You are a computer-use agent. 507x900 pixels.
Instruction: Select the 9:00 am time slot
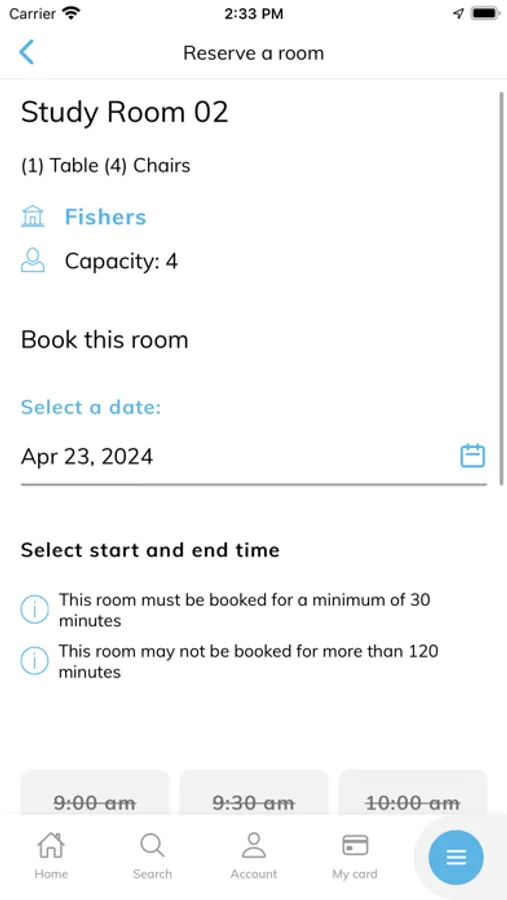(x=95, y=792)
